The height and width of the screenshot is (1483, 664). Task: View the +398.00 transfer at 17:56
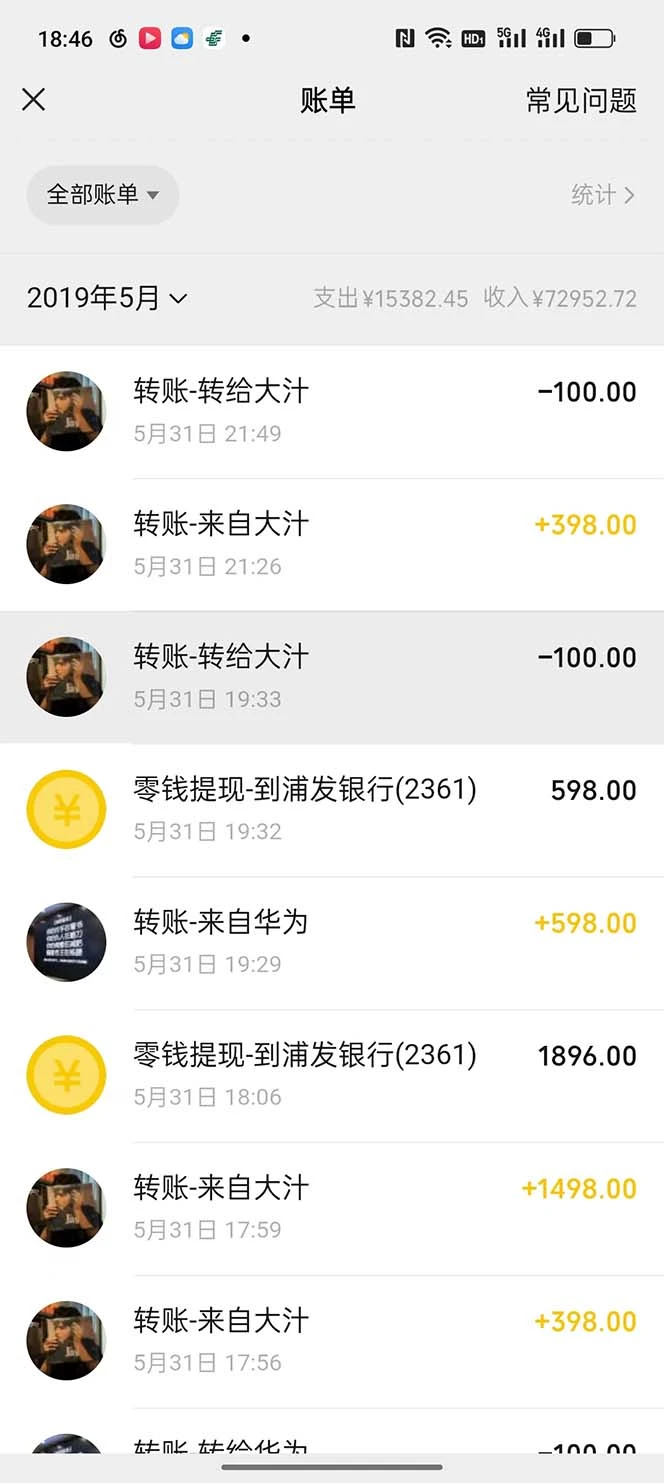332,1340
